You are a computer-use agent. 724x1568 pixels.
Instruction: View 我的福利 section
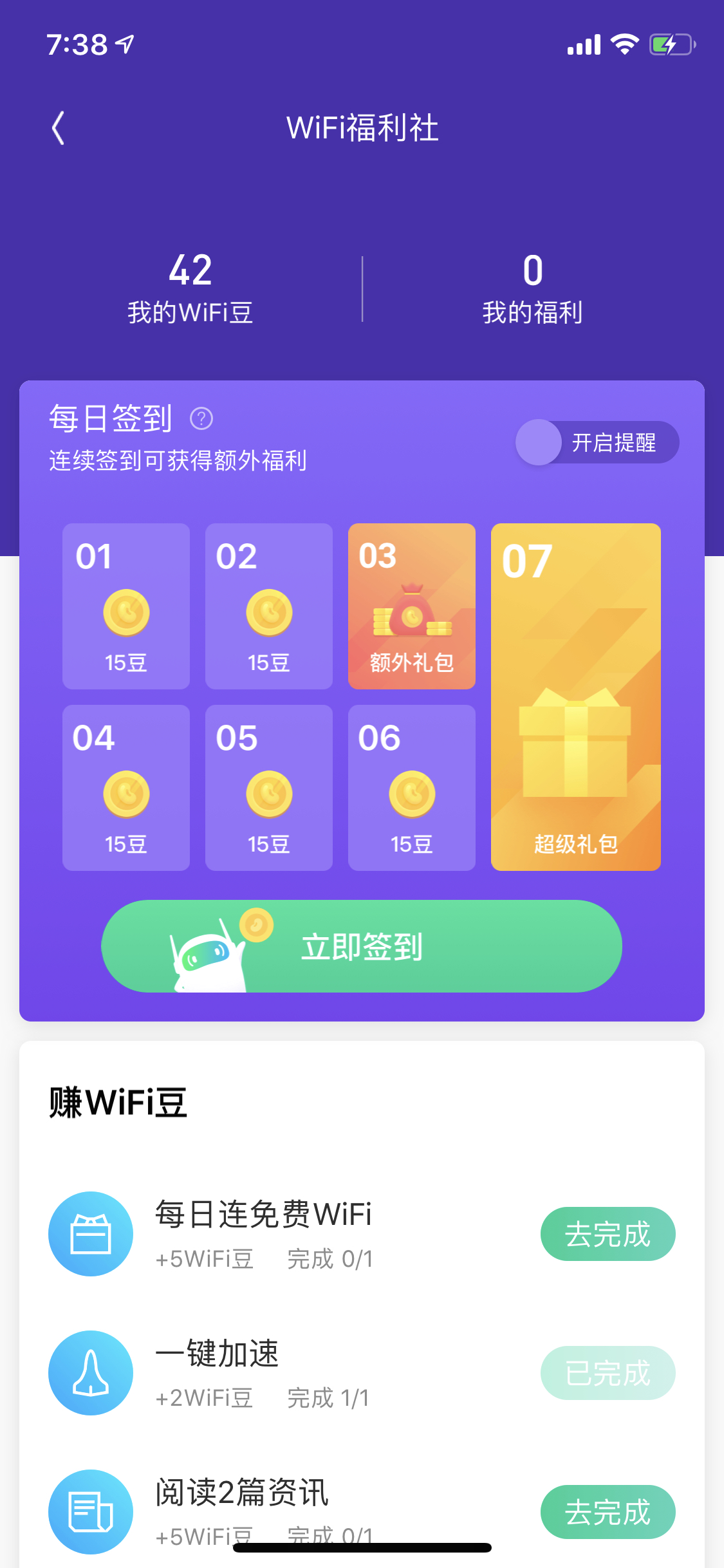pyautogui.click(x=533, y=288)
